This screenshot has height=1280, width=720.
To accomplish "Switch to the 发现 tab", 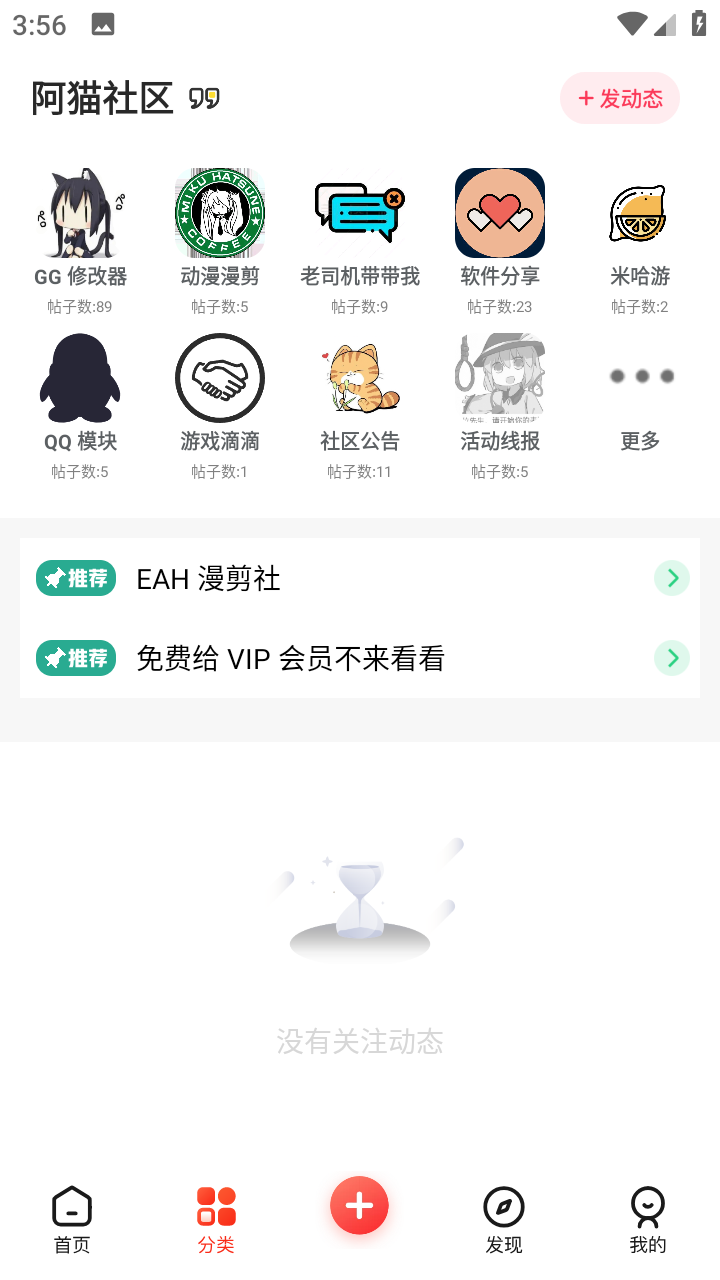I will (x=503, y=1217).
